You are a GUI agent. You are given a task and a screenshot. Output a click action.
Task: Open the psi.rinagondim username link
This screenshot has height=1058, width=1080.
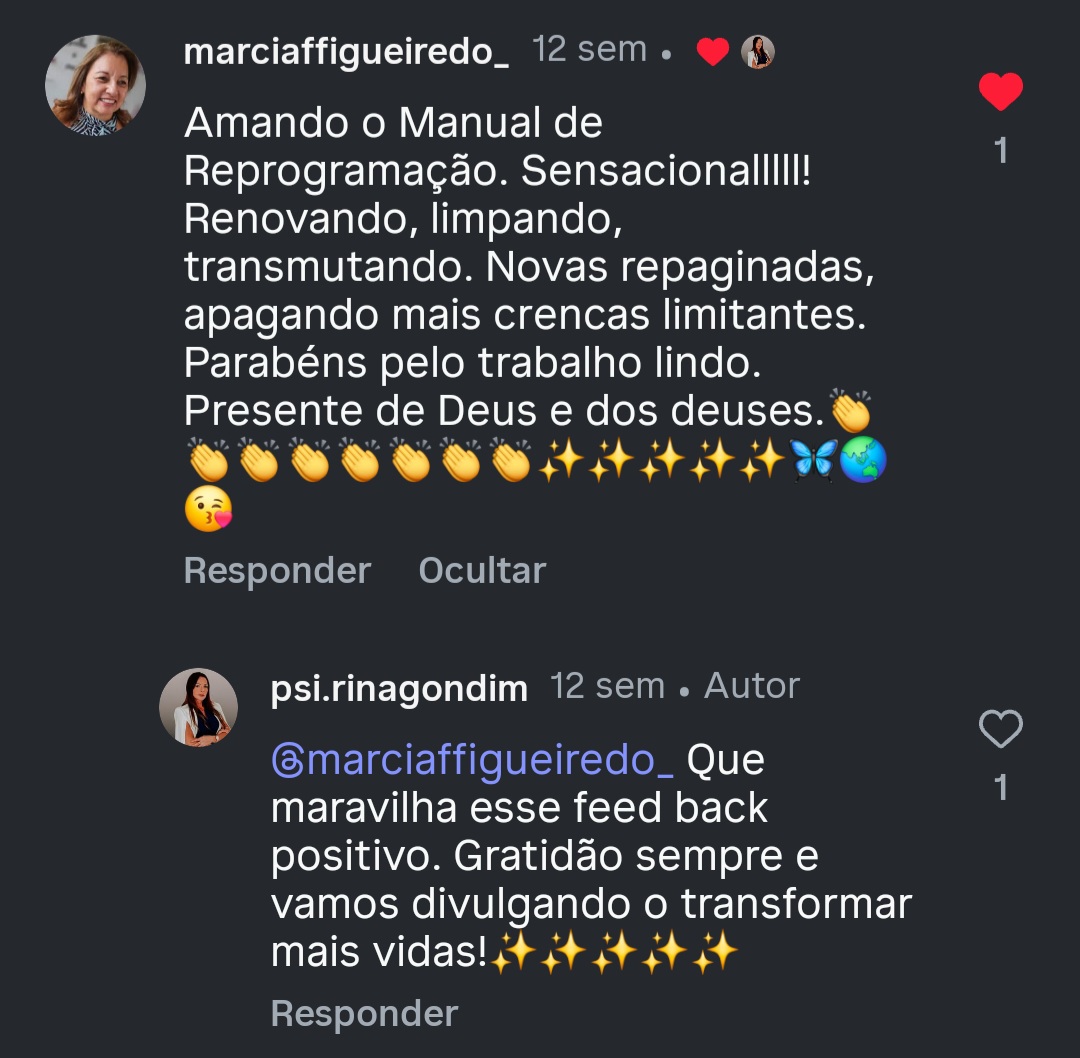coord(399,688)
